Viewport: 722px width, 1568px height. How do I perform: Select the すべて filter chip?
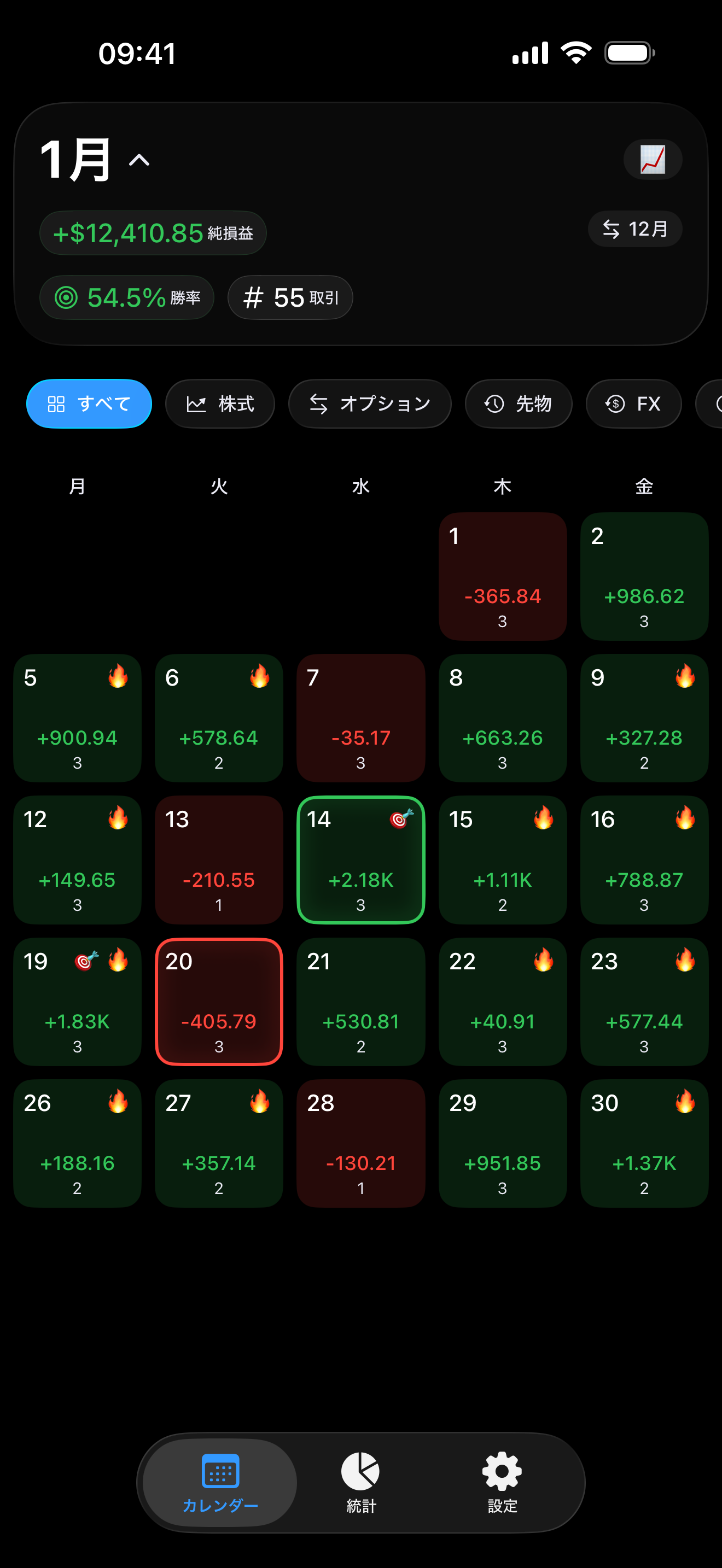click(x=89, y=403)
